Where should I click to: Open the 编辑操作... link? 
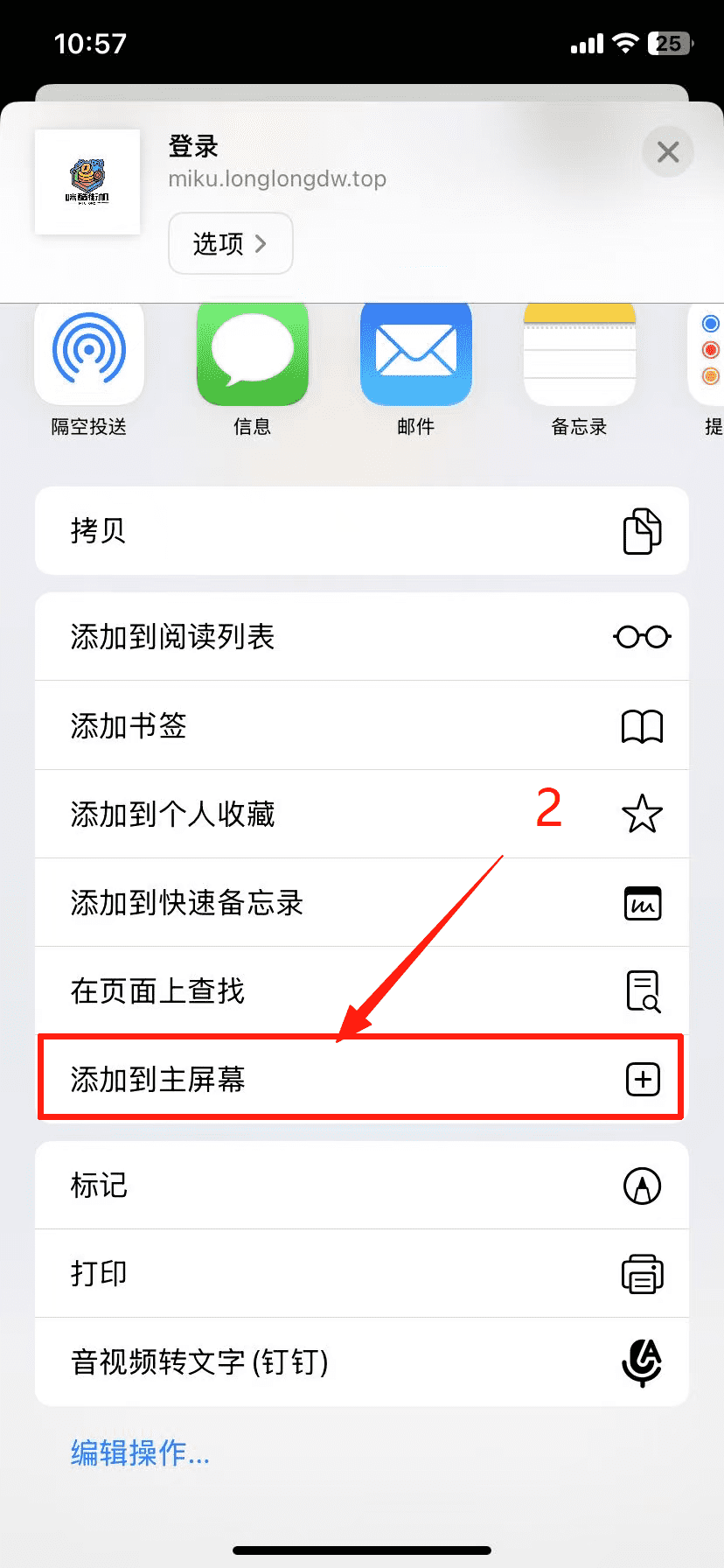click(x=140, y=1453)
